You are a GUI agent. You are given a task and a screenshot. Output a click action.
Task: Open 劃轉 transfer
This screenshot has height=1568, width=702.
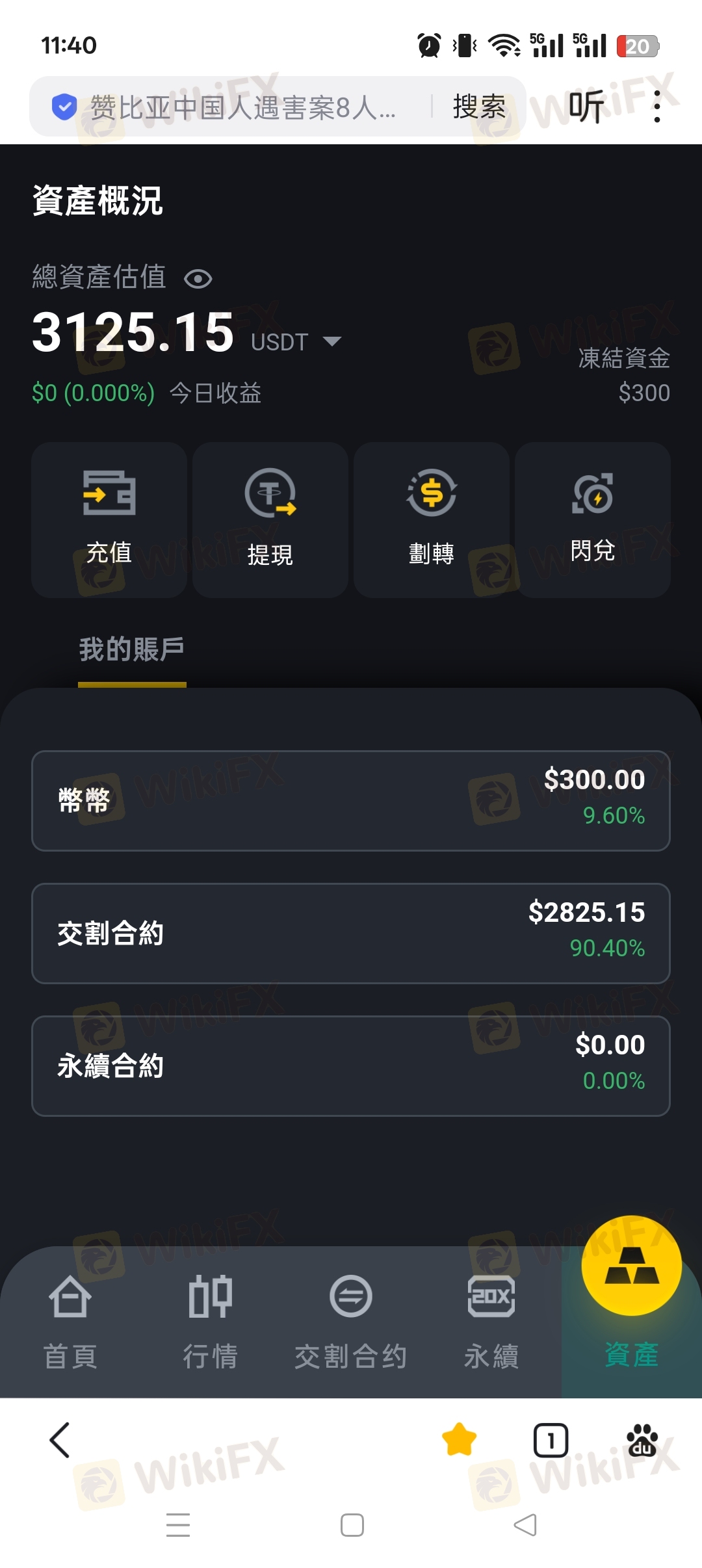coord(432,520)
